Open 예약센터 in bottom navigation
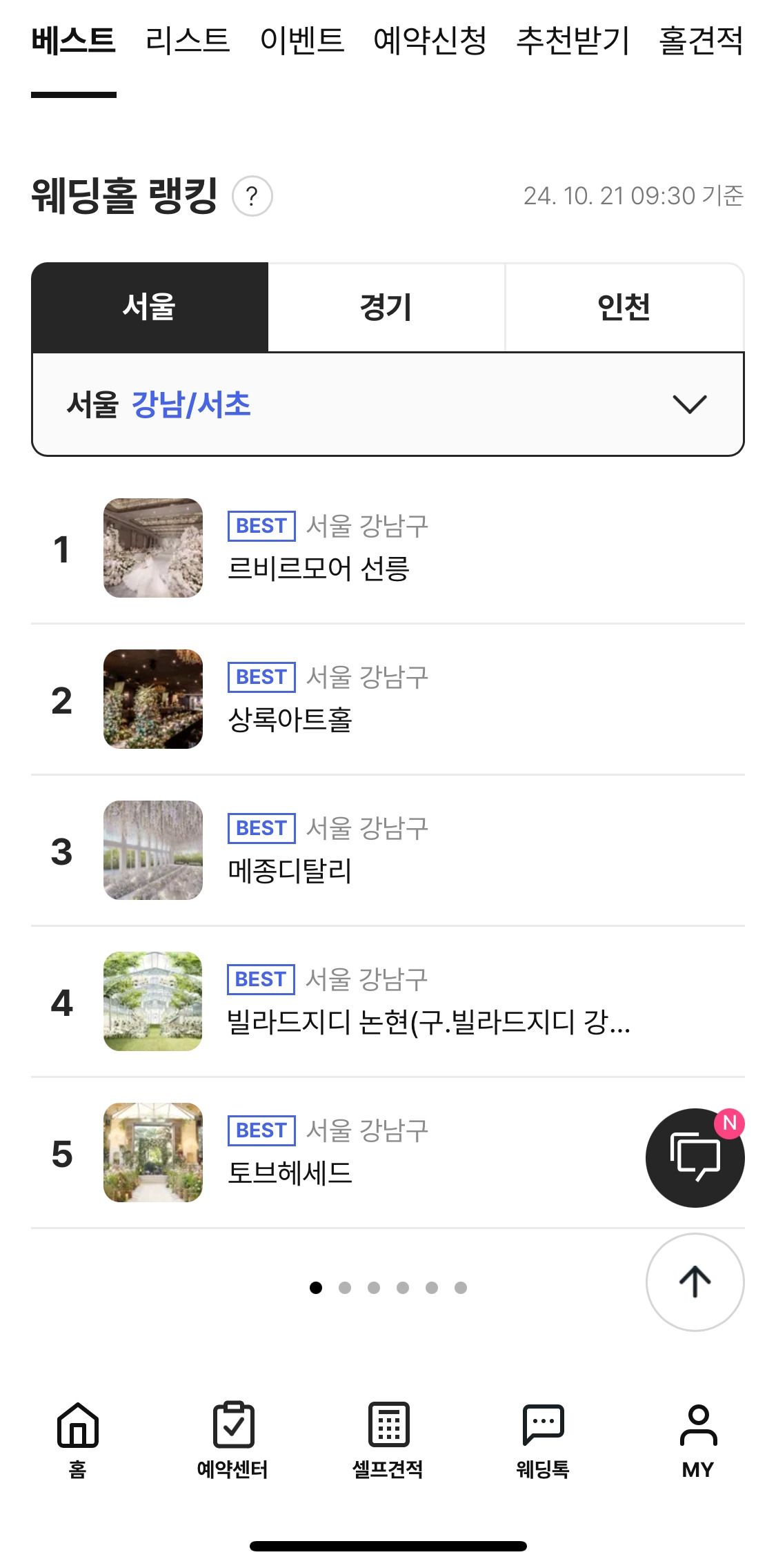 click(233, 1439)
